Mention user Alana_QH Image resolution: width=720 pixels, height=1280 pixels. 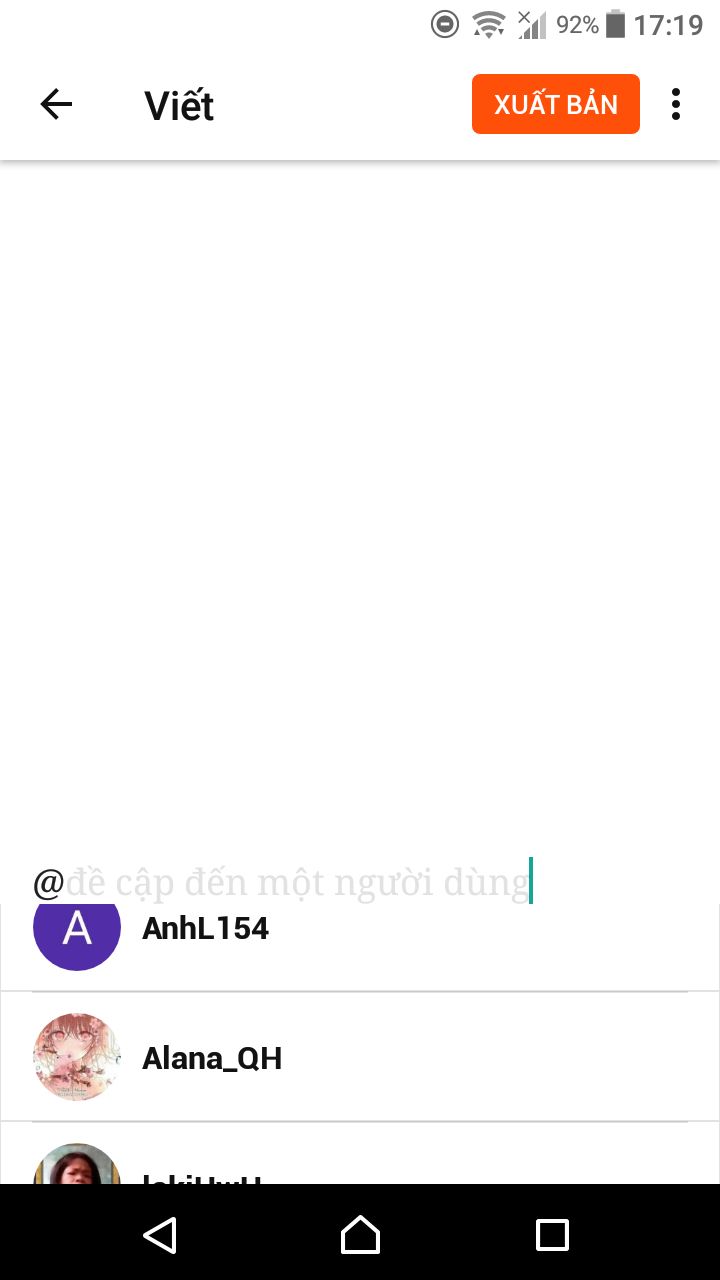click(x=360, y=1057)
